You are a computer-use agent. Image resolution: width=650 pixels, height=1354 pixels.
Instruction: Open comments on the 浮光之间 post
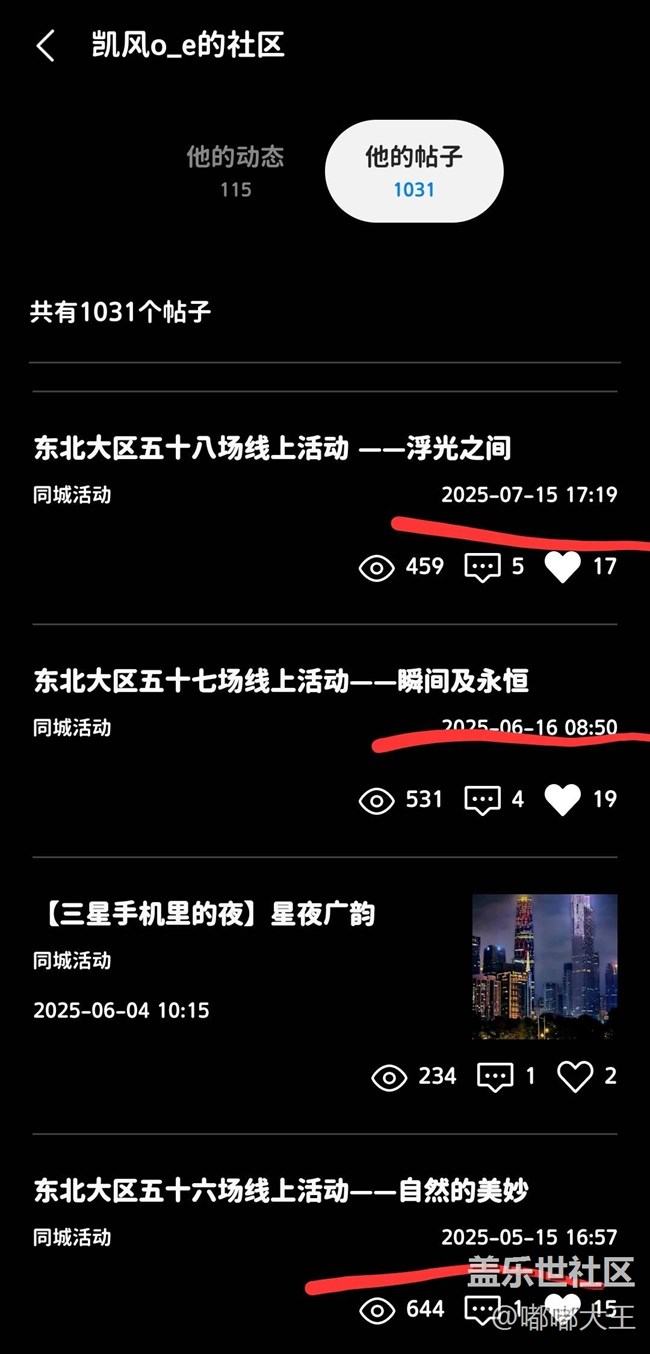pos(483,567)
